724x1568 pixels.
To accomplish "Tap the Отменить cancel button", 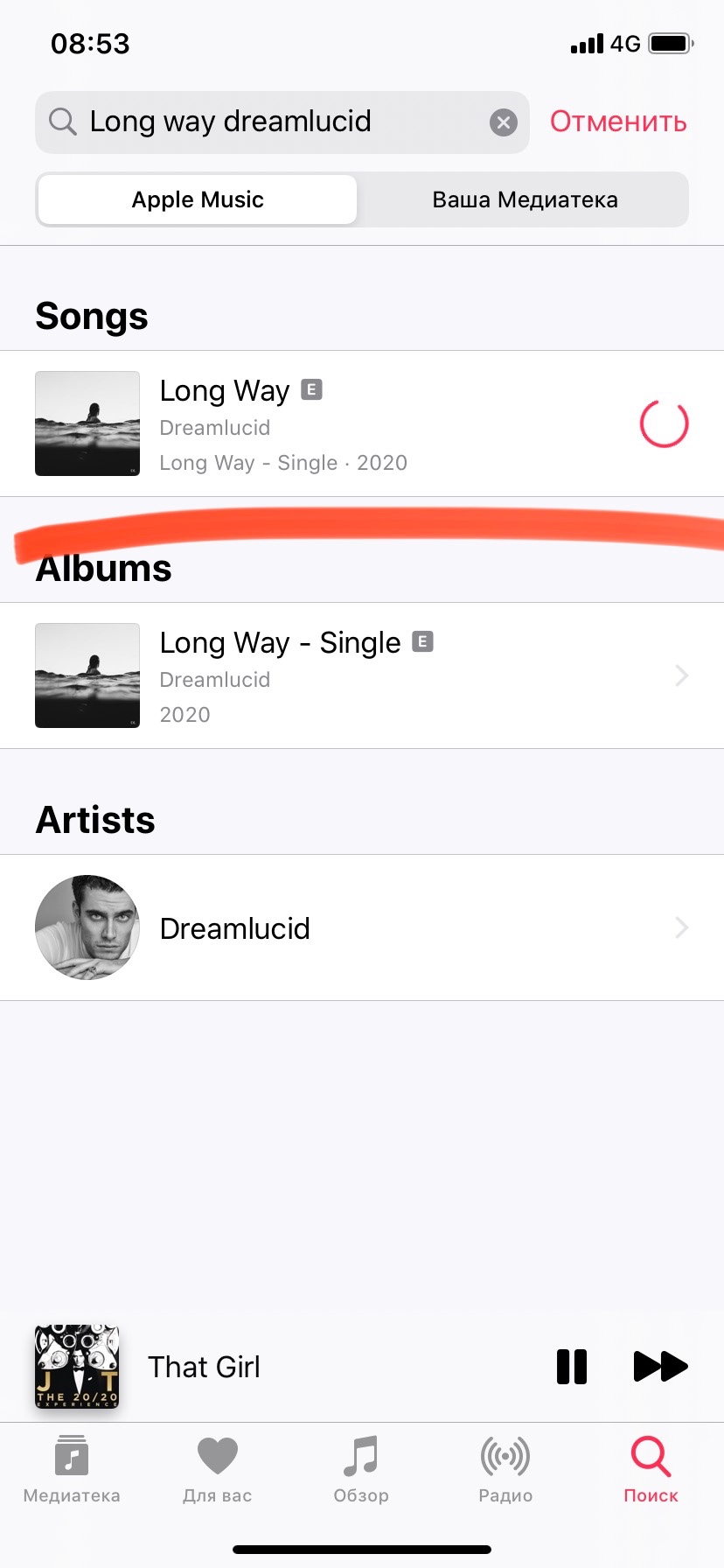I will pos(617,122).
